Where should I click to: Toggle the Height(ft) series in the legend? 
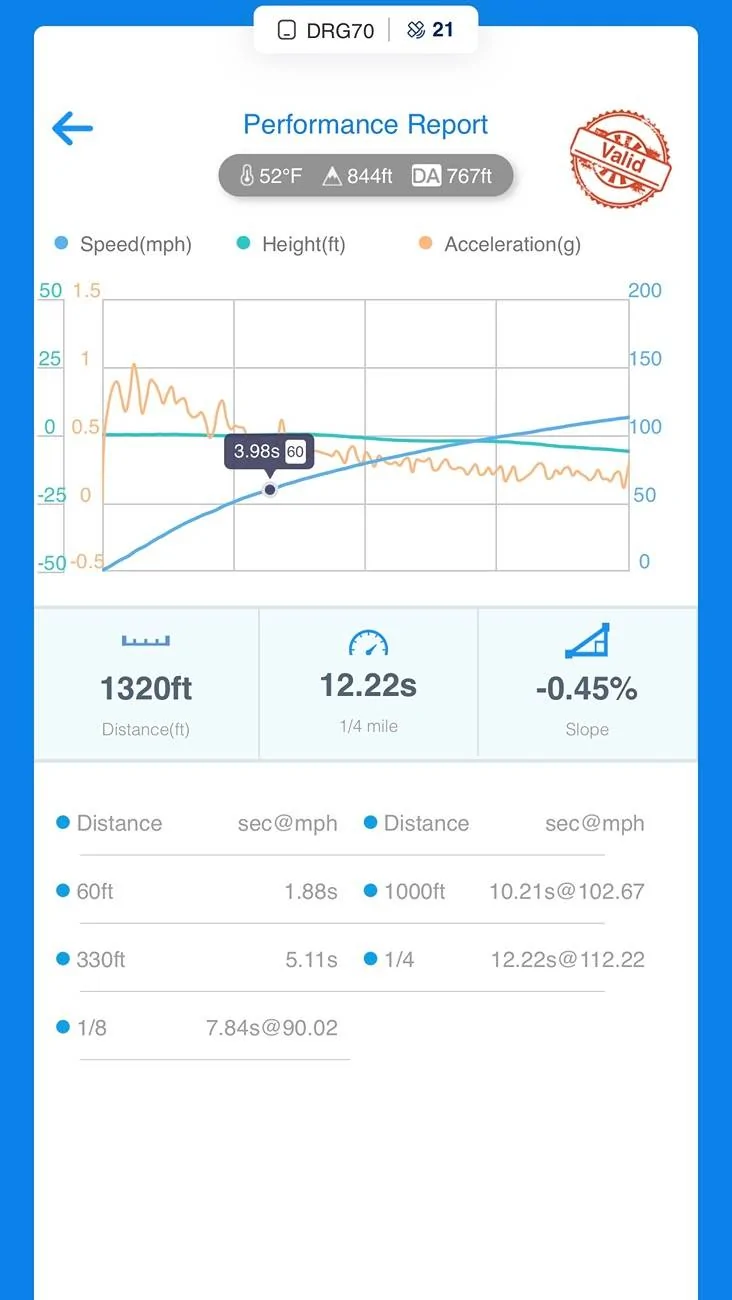coord(290,244)
